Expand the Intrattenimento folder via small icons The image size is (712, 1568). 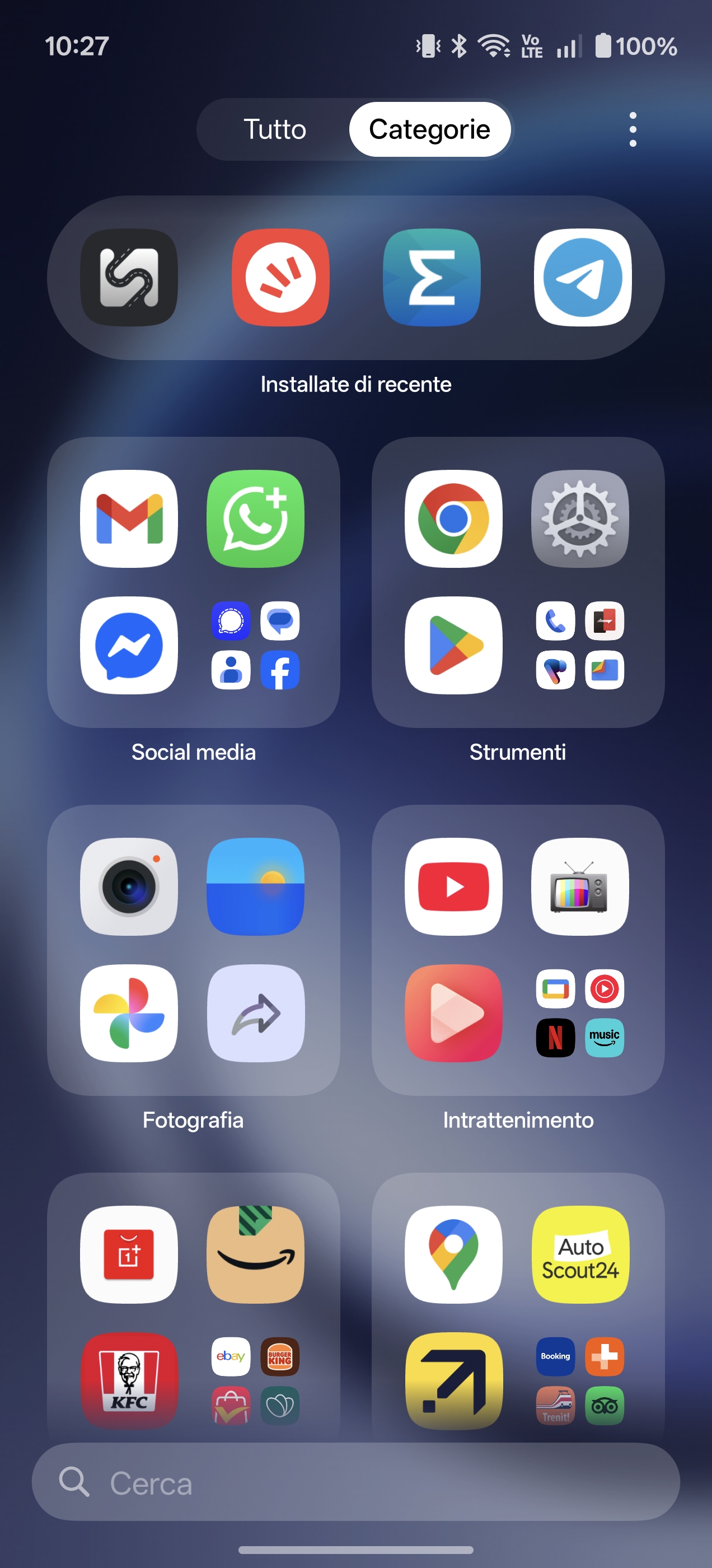(580, 1013)
